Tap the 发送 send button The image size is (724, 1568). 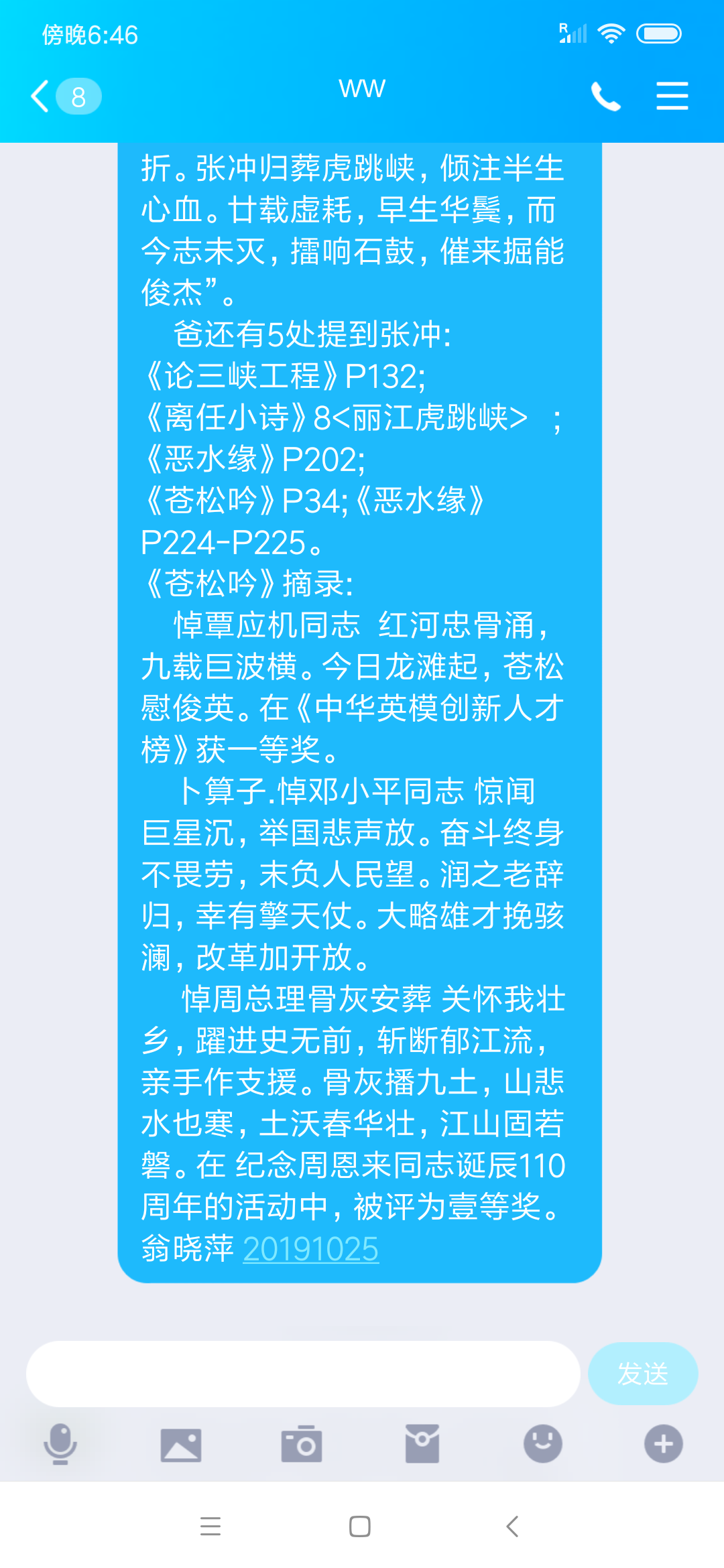(643, 1374)
